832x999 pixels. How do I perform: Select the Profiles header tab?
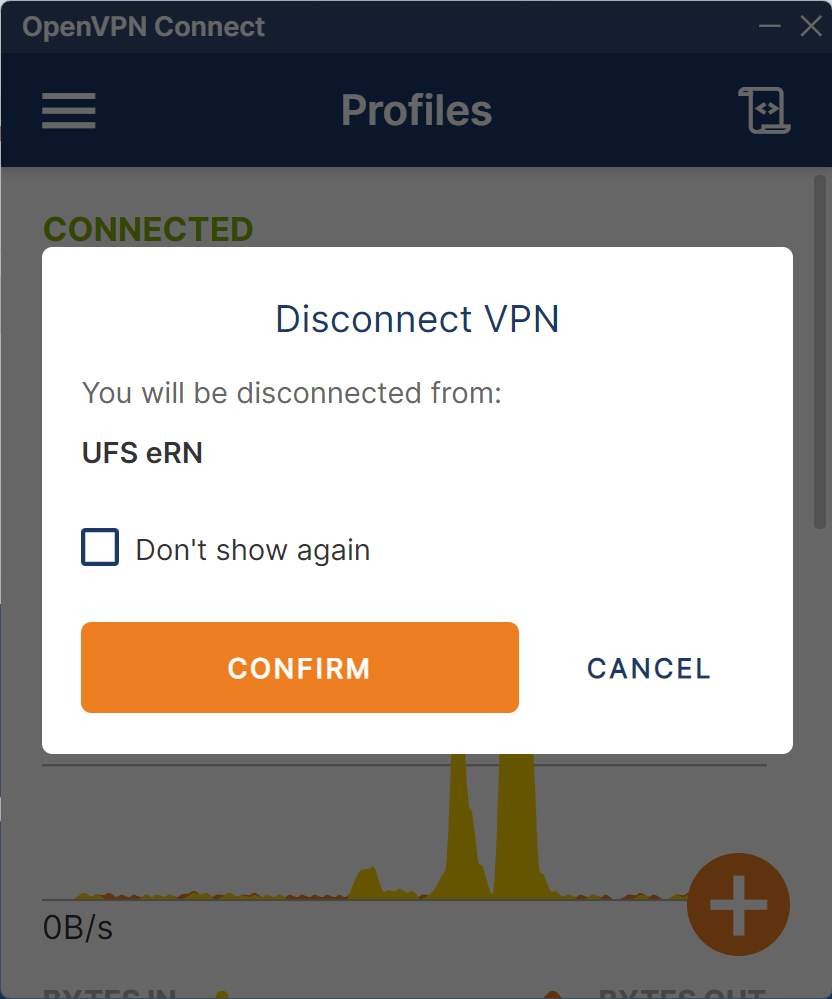point(416,110)
